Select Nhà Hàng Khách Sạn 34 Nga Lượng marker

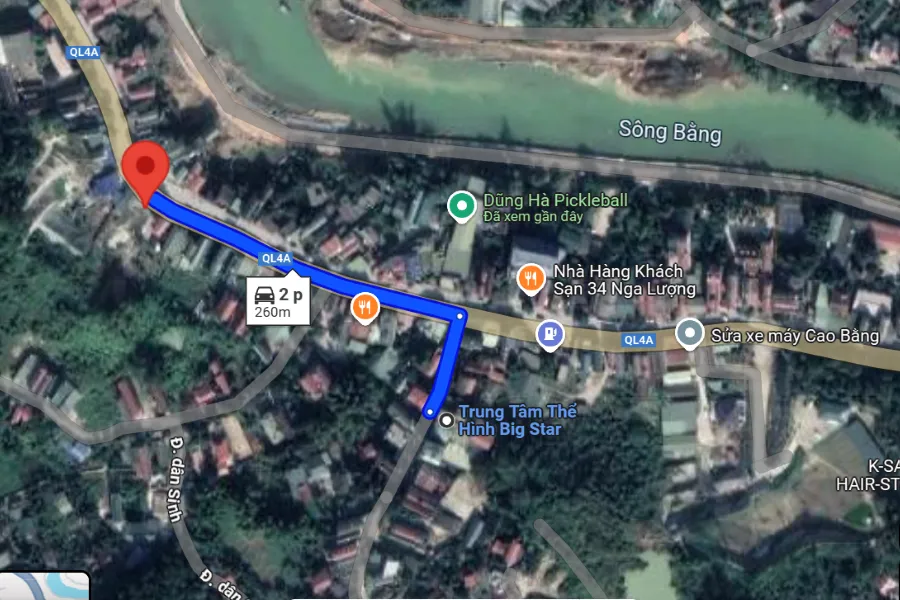point(531,277)
